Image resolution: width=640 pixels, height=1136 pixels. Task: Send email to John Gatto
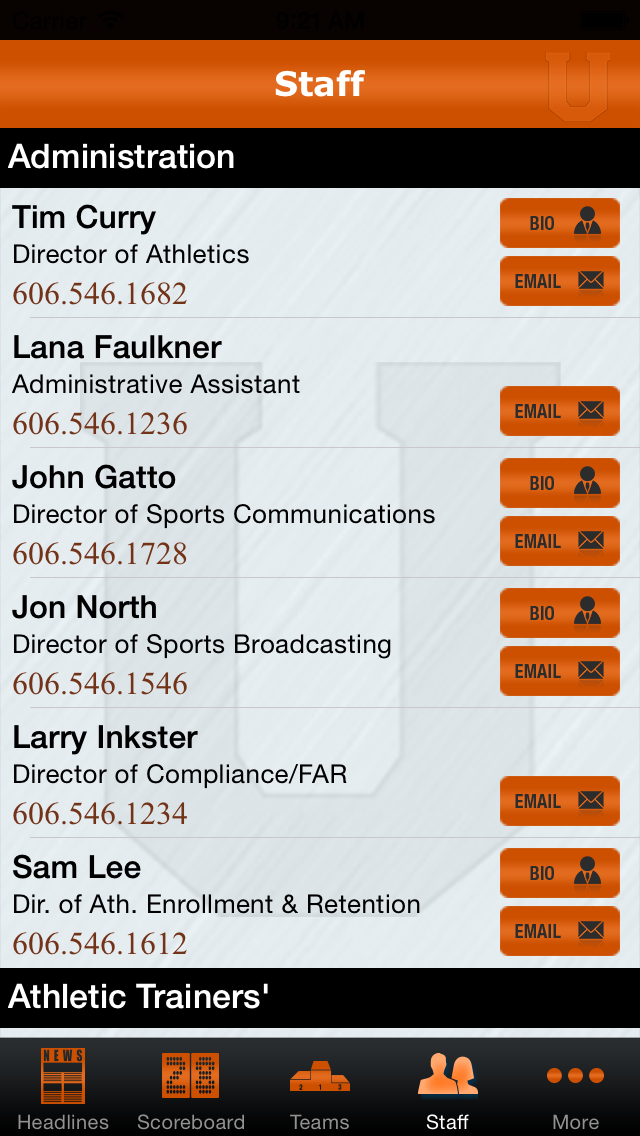point(560,541)
